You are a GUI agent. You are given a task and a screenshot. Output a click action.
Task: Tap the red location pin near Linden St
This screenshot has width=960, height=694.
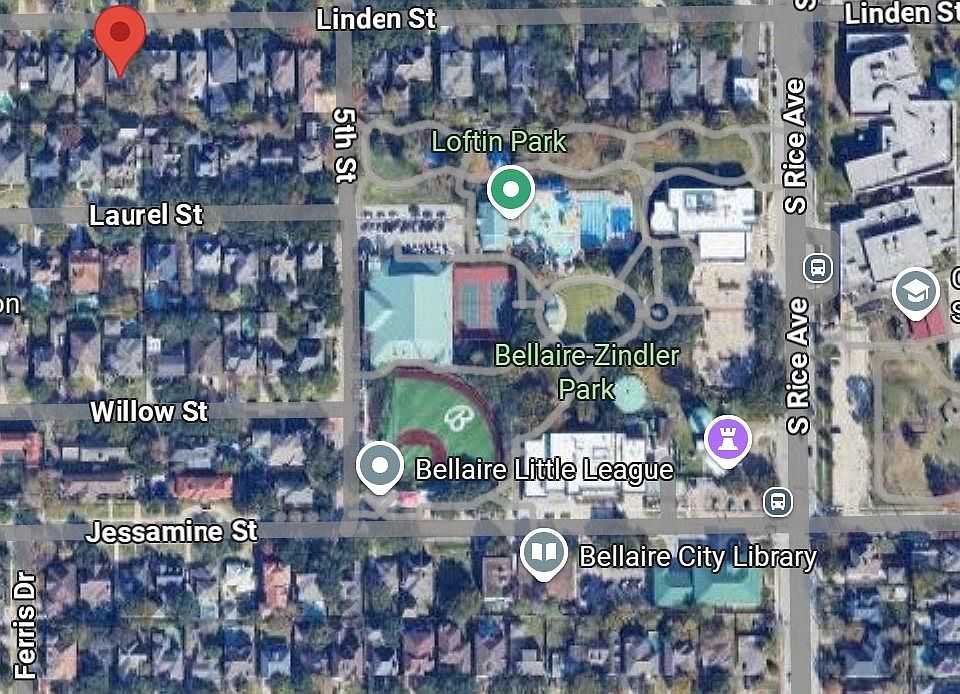pos(120,34)
